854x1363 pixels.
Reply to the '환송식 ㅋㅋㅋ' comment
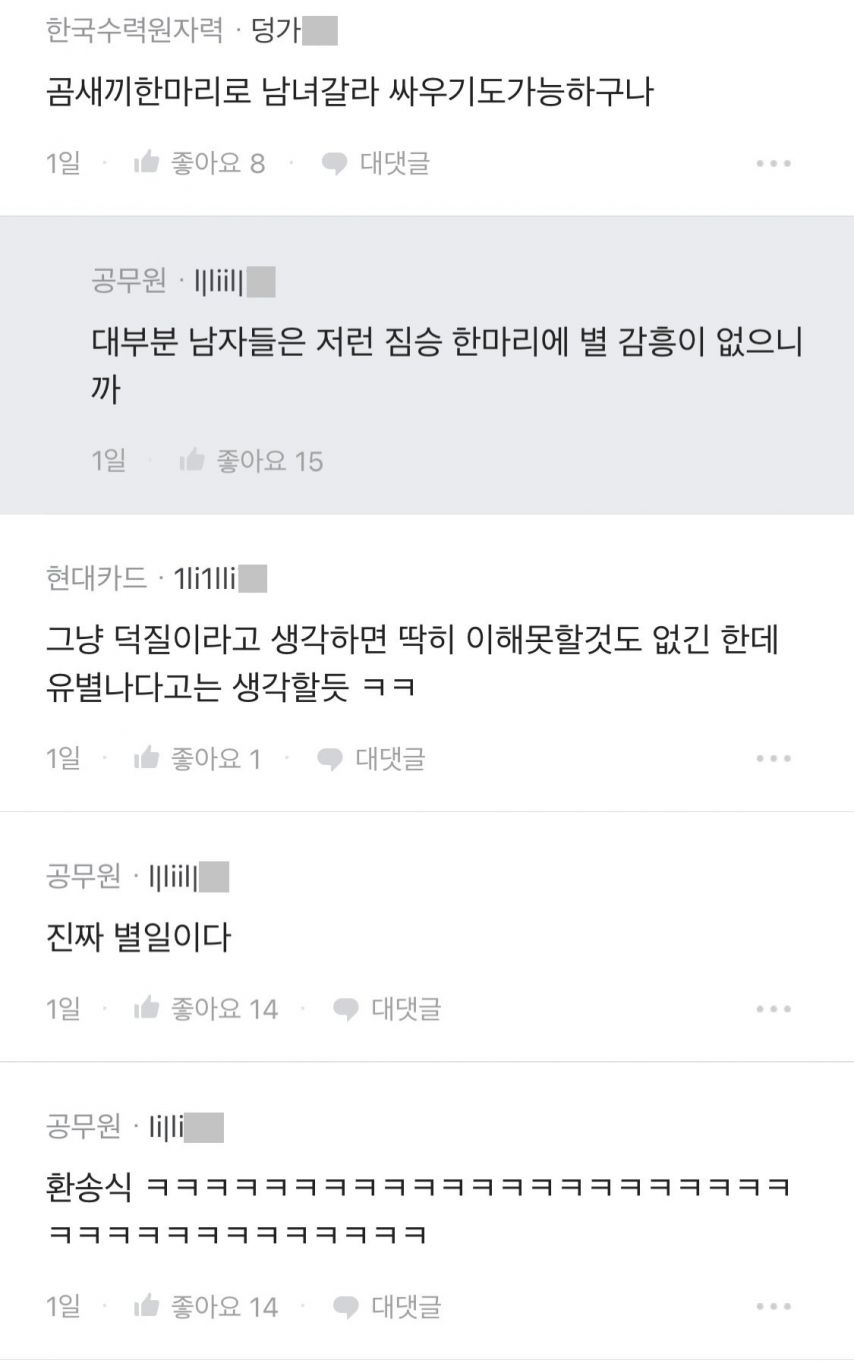click(x=387, y=1306)
